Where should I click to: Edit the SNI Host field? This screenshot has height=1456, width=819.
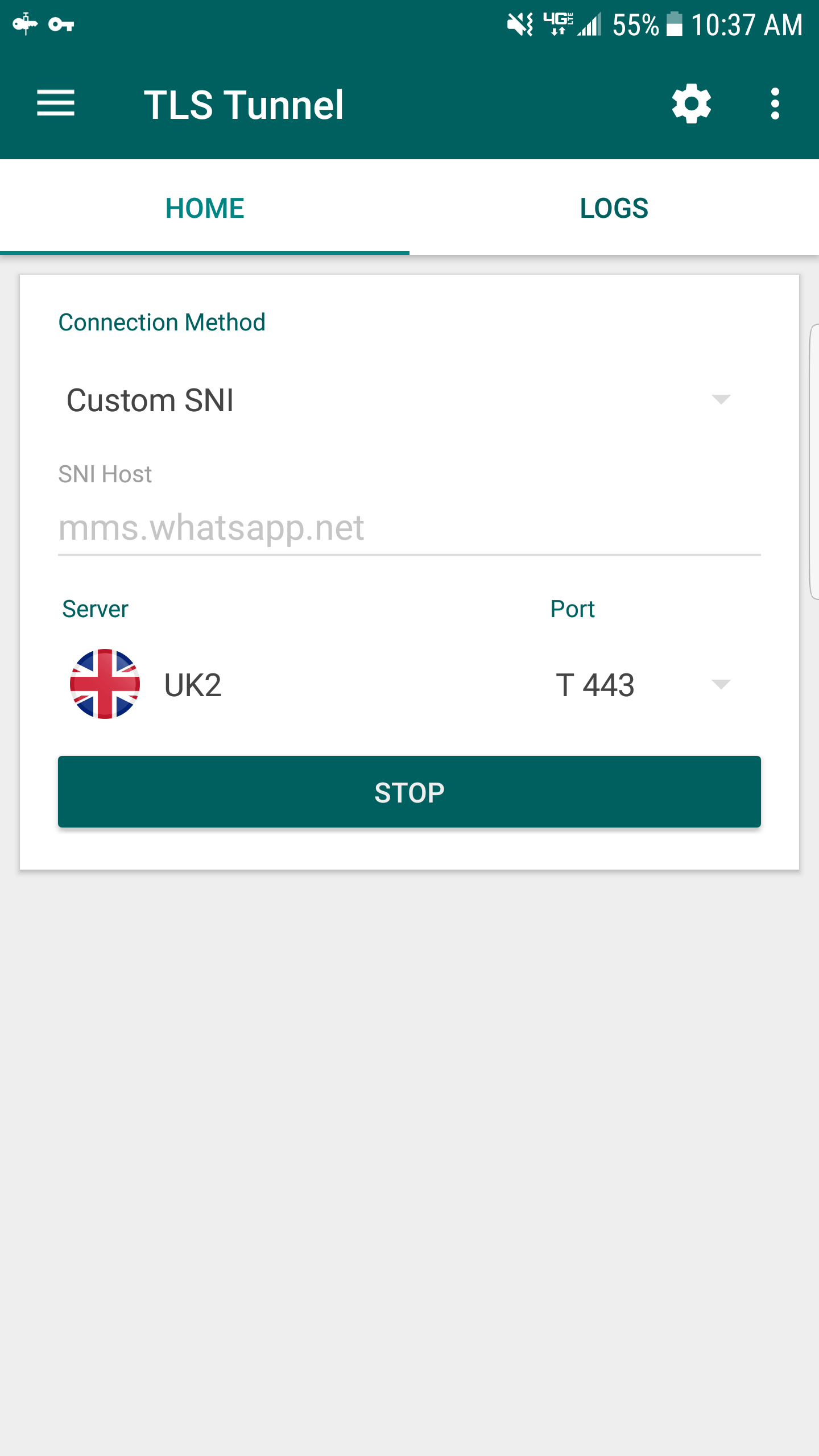pos(408,528)
